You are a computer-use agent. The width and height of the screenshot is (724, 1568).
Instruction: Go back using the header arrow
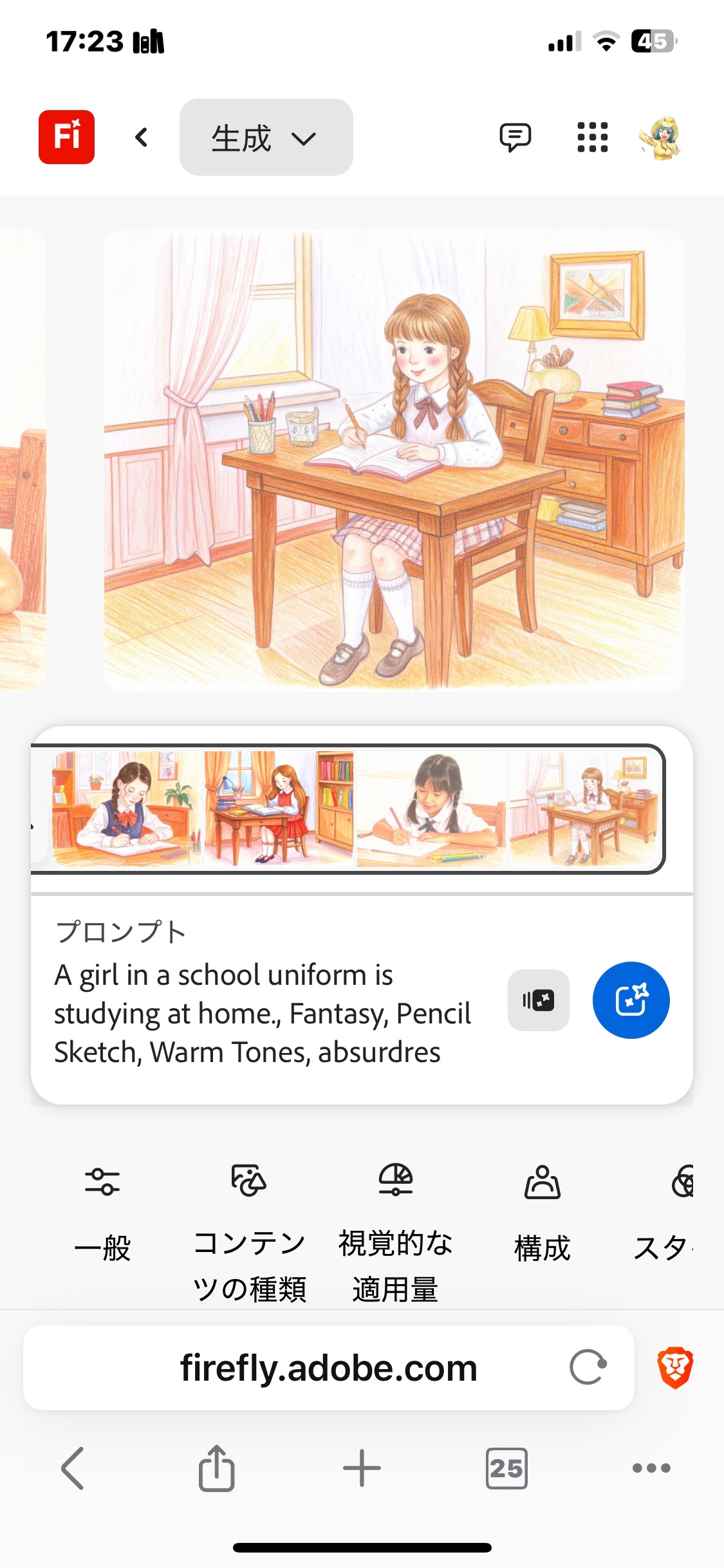pos(142,137)
